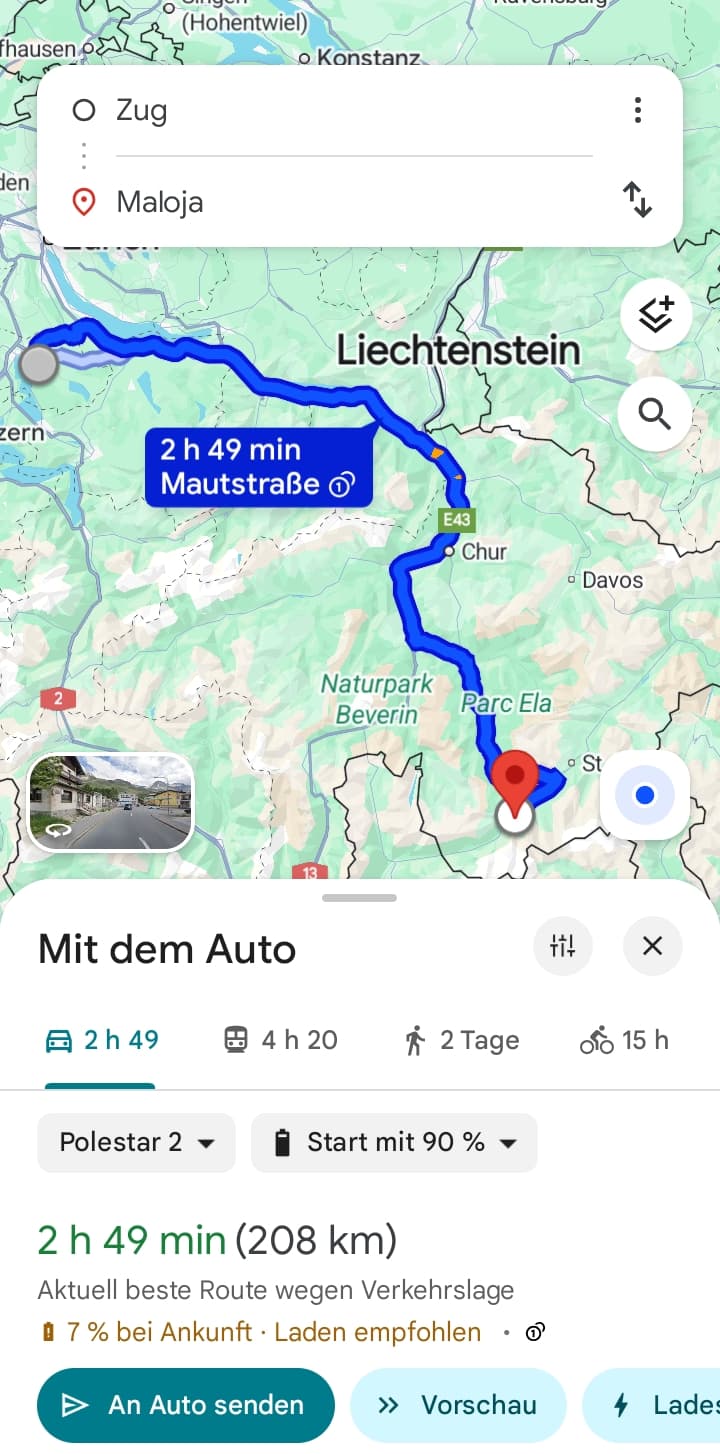The width and height of the screenshot is (720, 1454).
Task: Center map on my location
Action: 645,795
